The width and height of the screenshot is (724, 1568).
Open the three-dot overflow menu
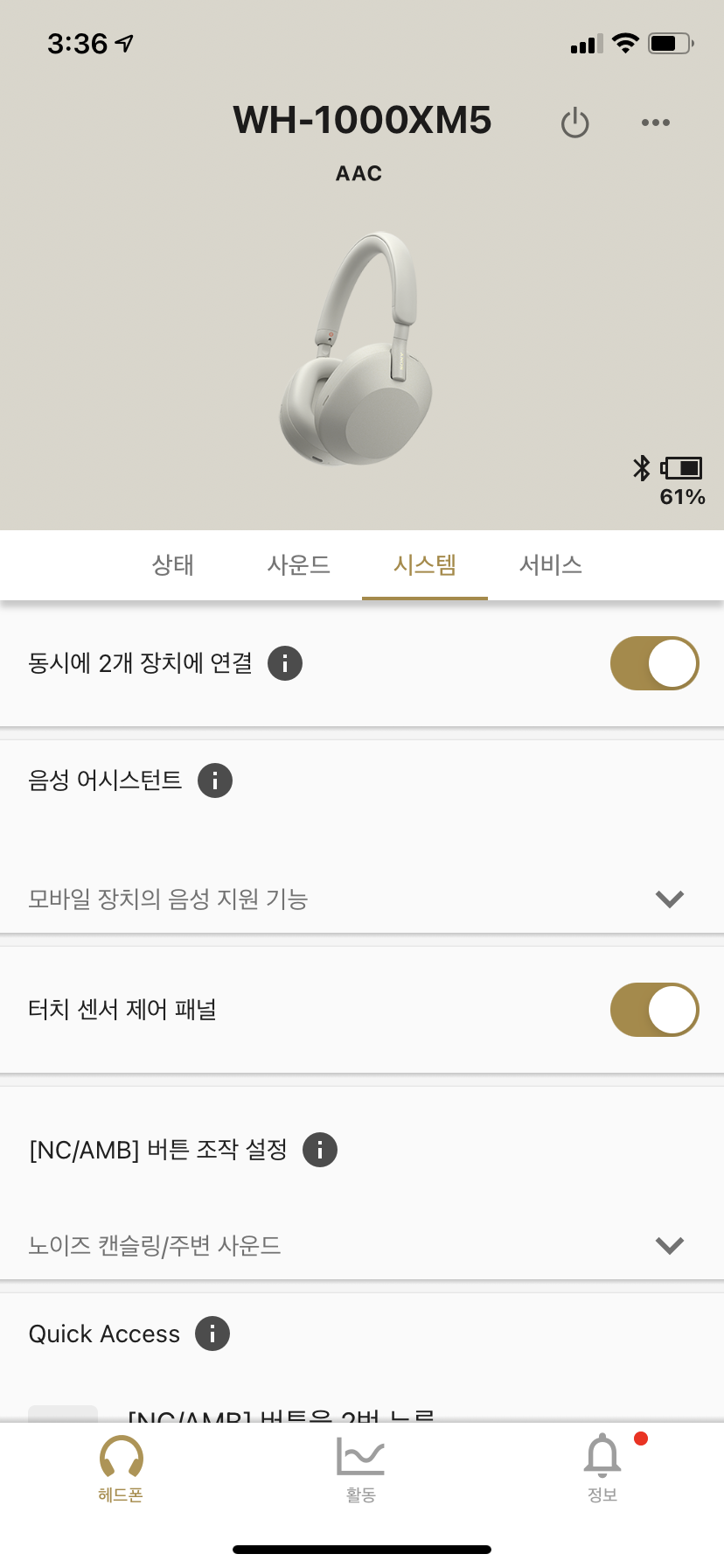655,122
